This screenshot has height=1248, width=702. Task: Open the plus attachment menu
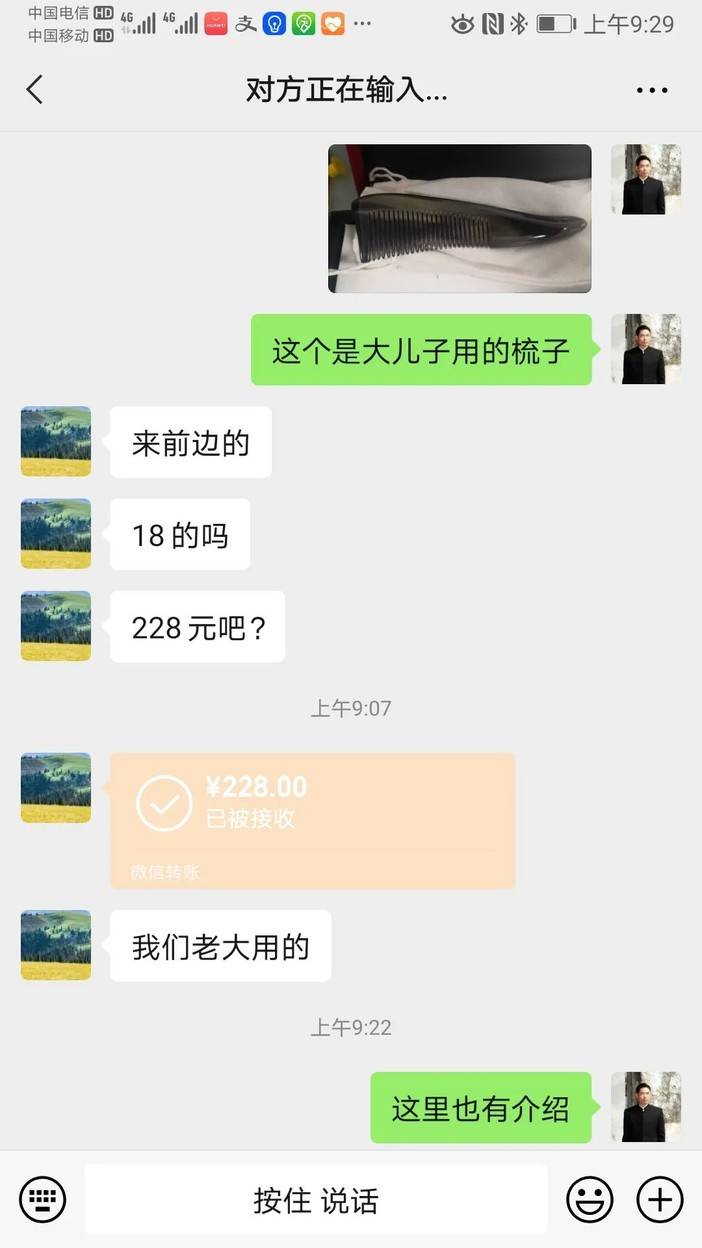tap(660, 1199)
